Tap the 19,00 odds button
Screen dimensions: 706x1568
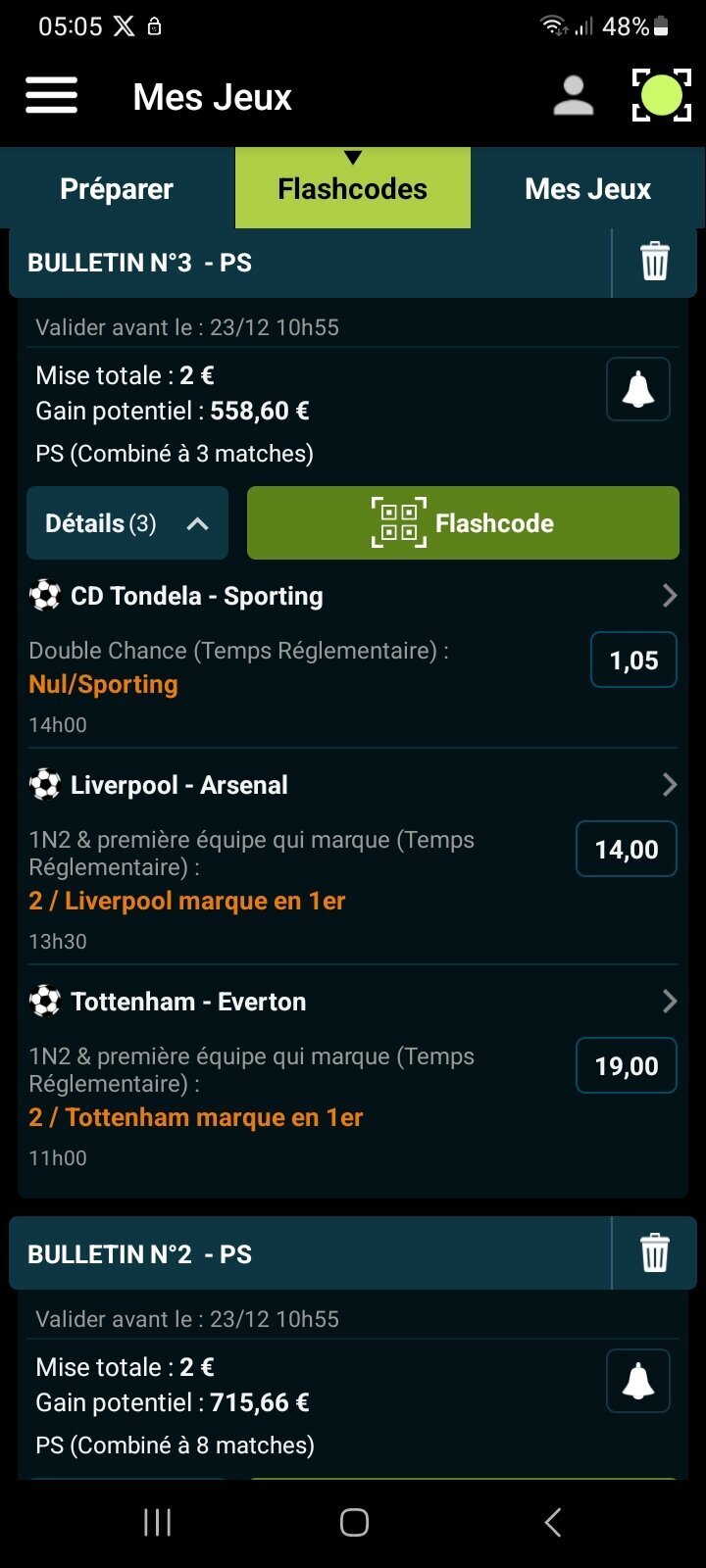click(x=626, y=1066)
